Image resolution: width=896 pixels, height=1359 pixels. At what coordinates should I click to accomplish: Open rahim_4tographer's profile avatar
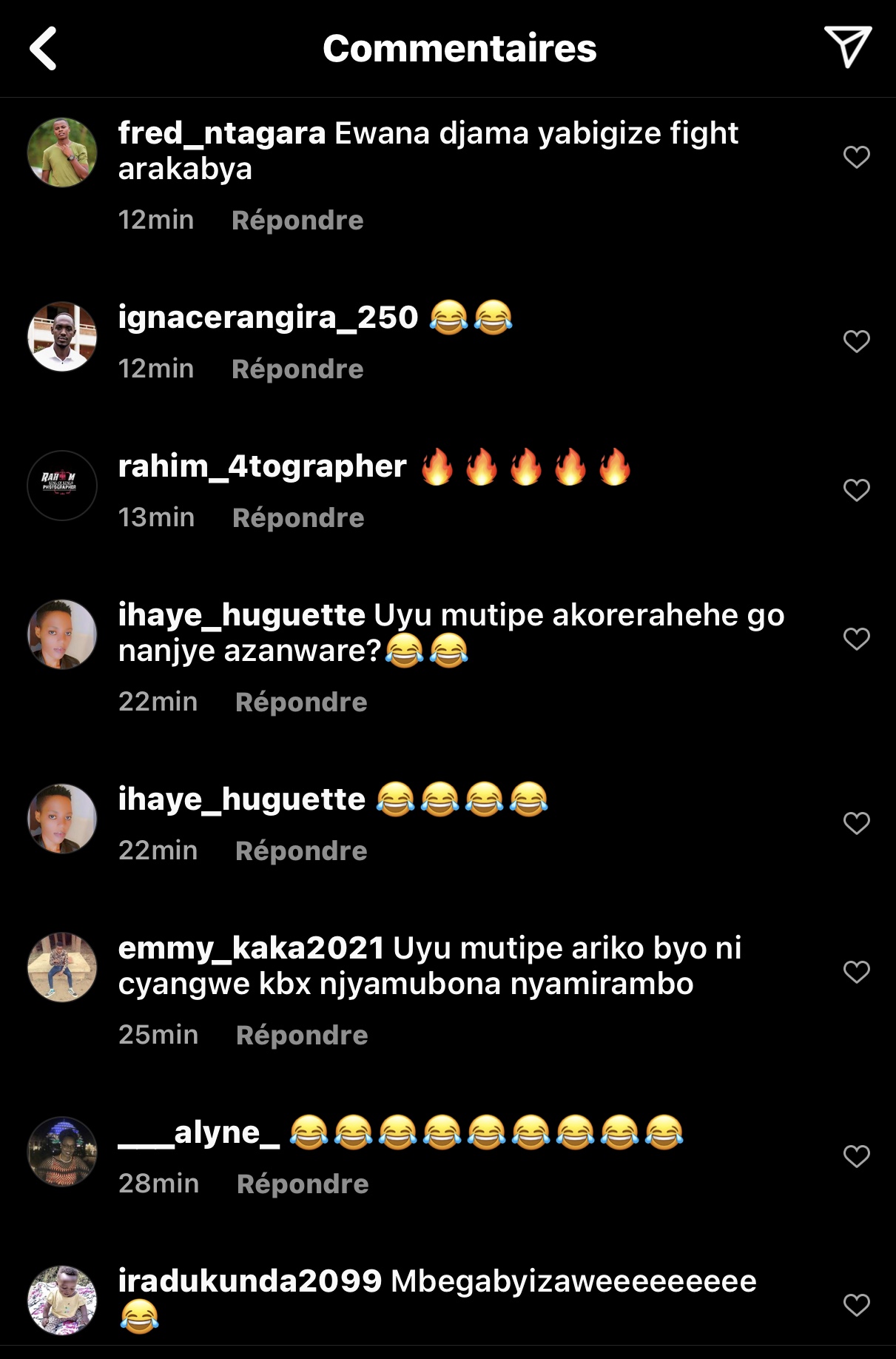62,486
